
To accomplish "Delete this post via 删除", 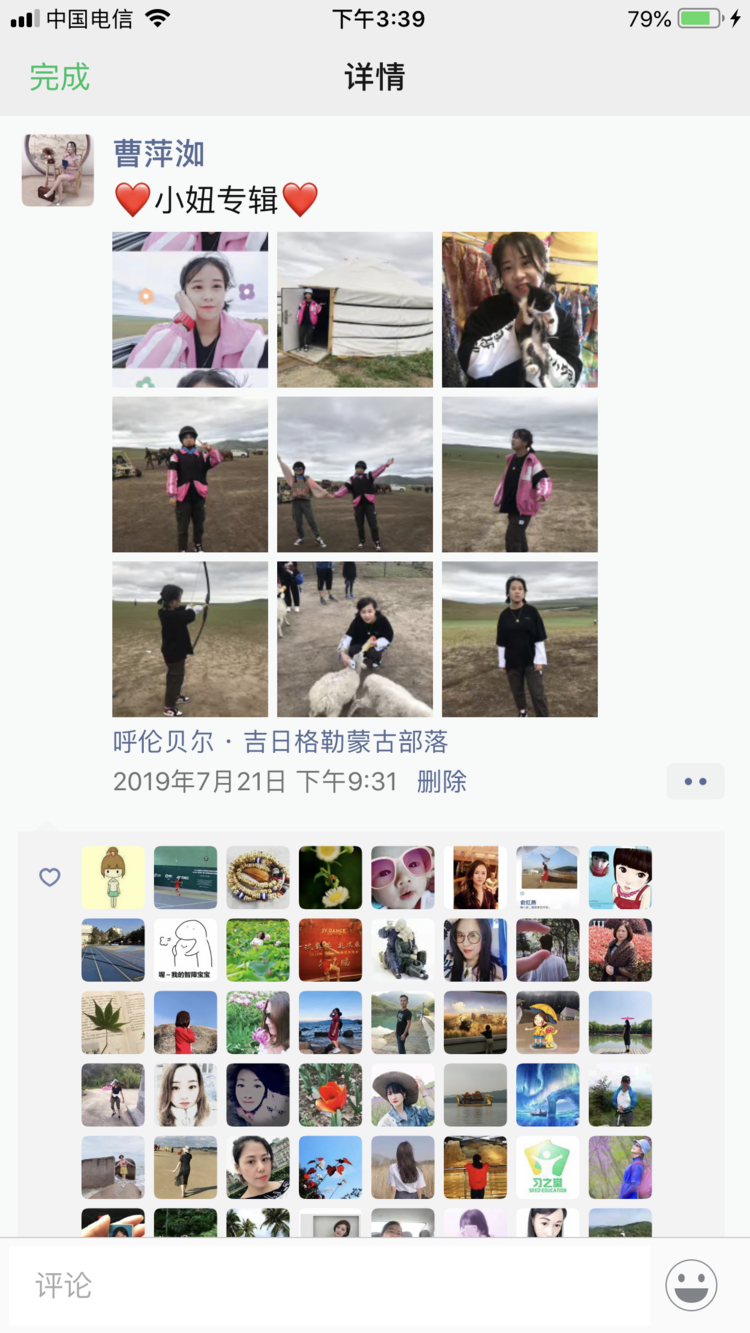I will 442,781.
